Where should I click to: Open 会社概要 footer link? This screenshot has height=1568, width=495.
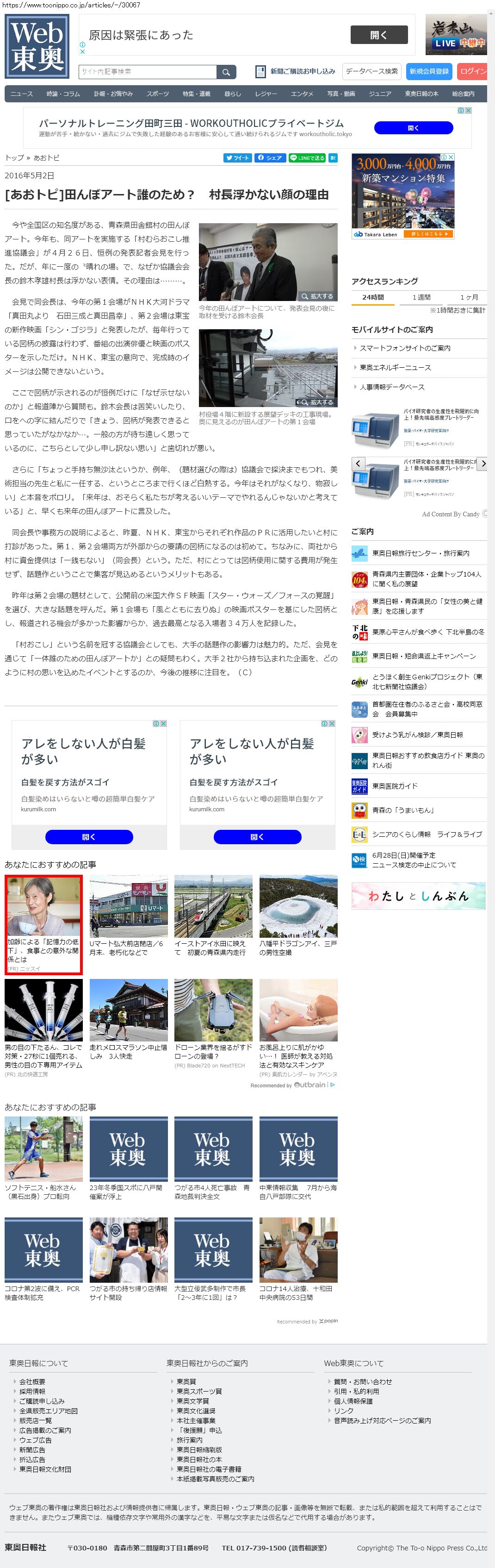tap(32, 1382)
